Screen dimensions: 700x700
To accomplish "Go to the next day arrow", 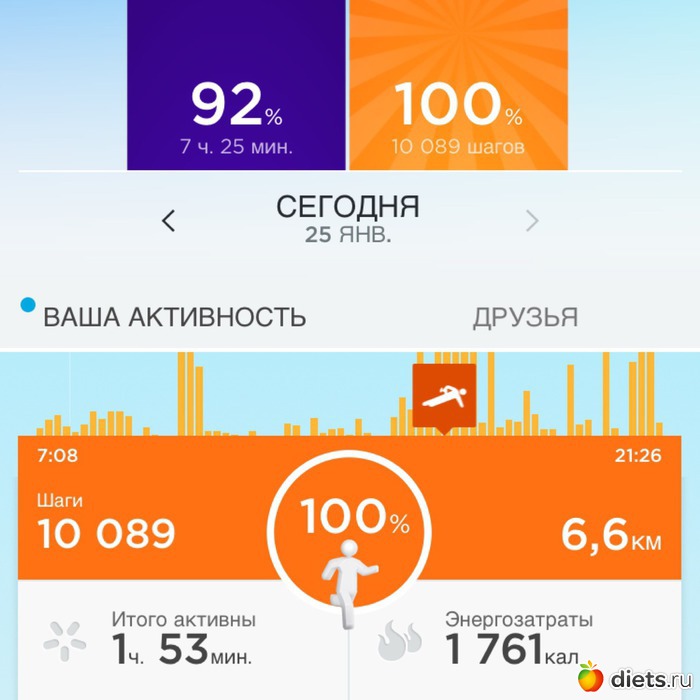I will (532, 221).
